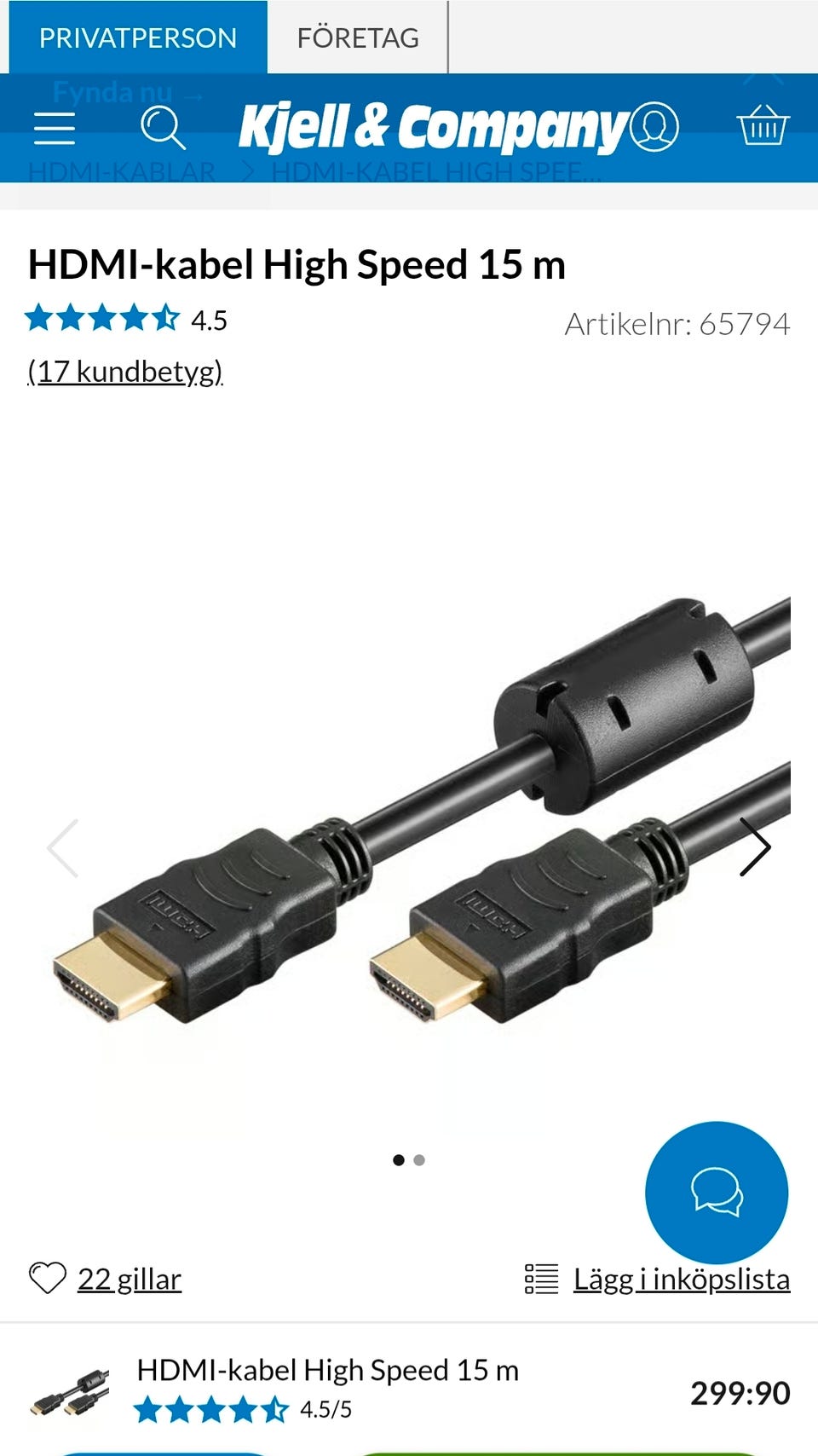Viewport: 818px width, 1456px height.
Task: Go to Kjell & Company home logo
Action: click(433, 128)
